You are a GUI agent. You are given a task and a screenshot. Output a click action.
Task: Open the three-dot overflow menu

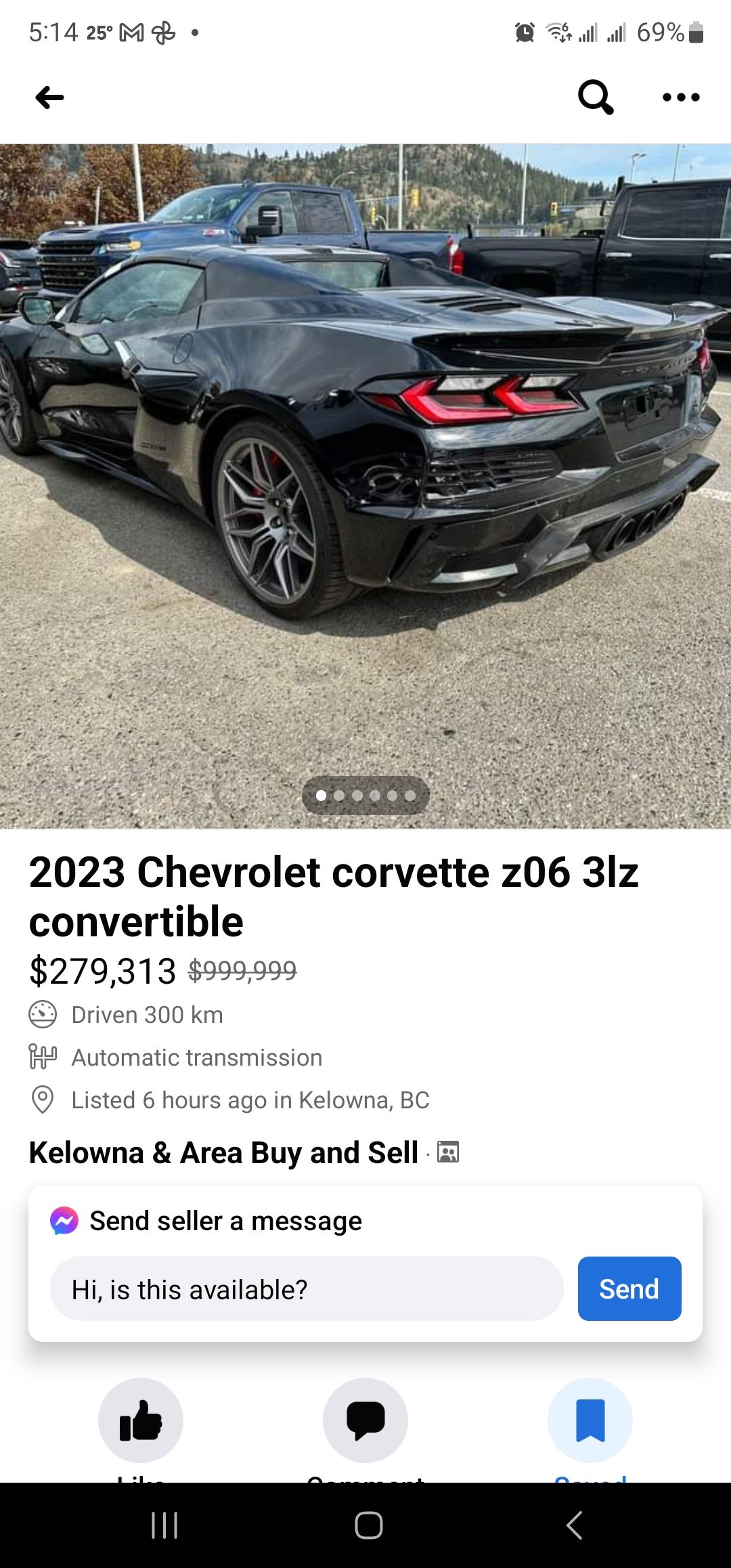tap(681, 97)
